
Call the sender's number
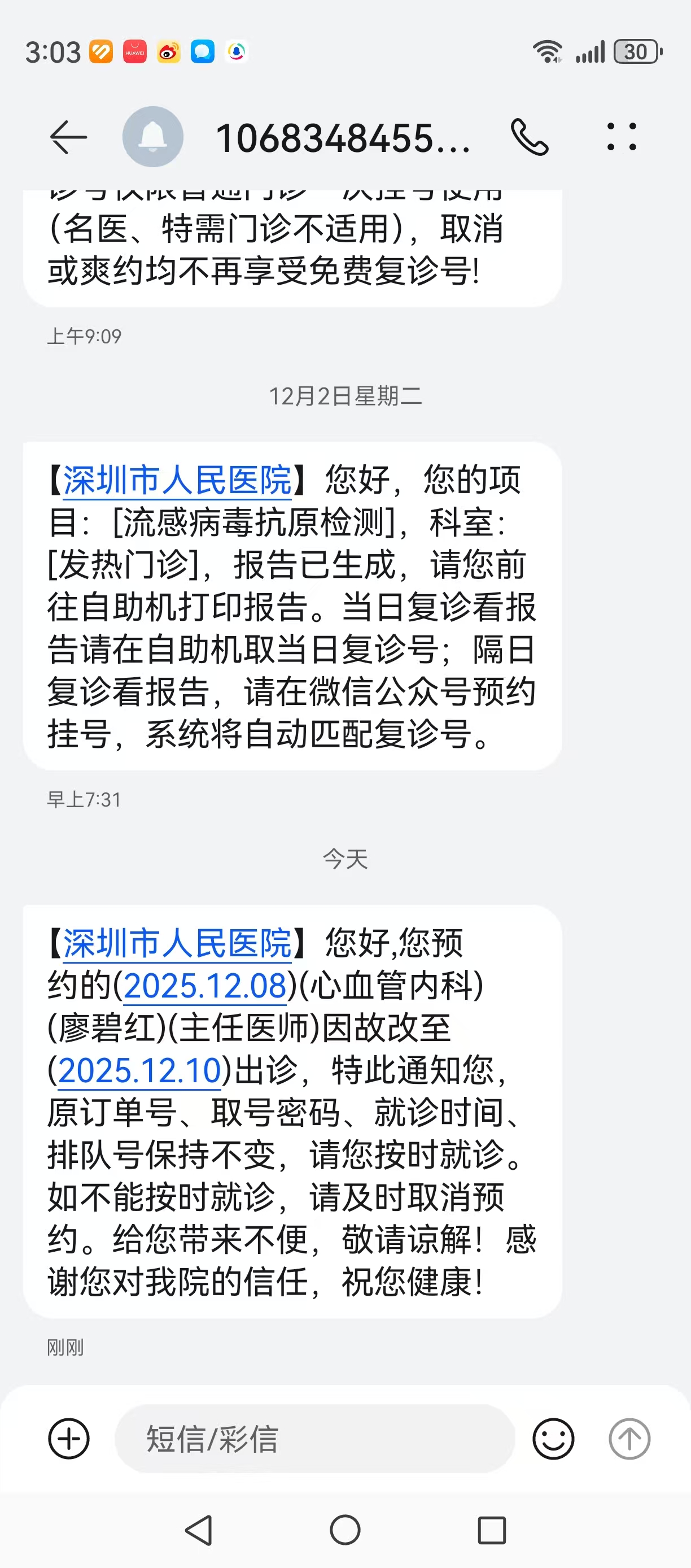click(529, 138)
